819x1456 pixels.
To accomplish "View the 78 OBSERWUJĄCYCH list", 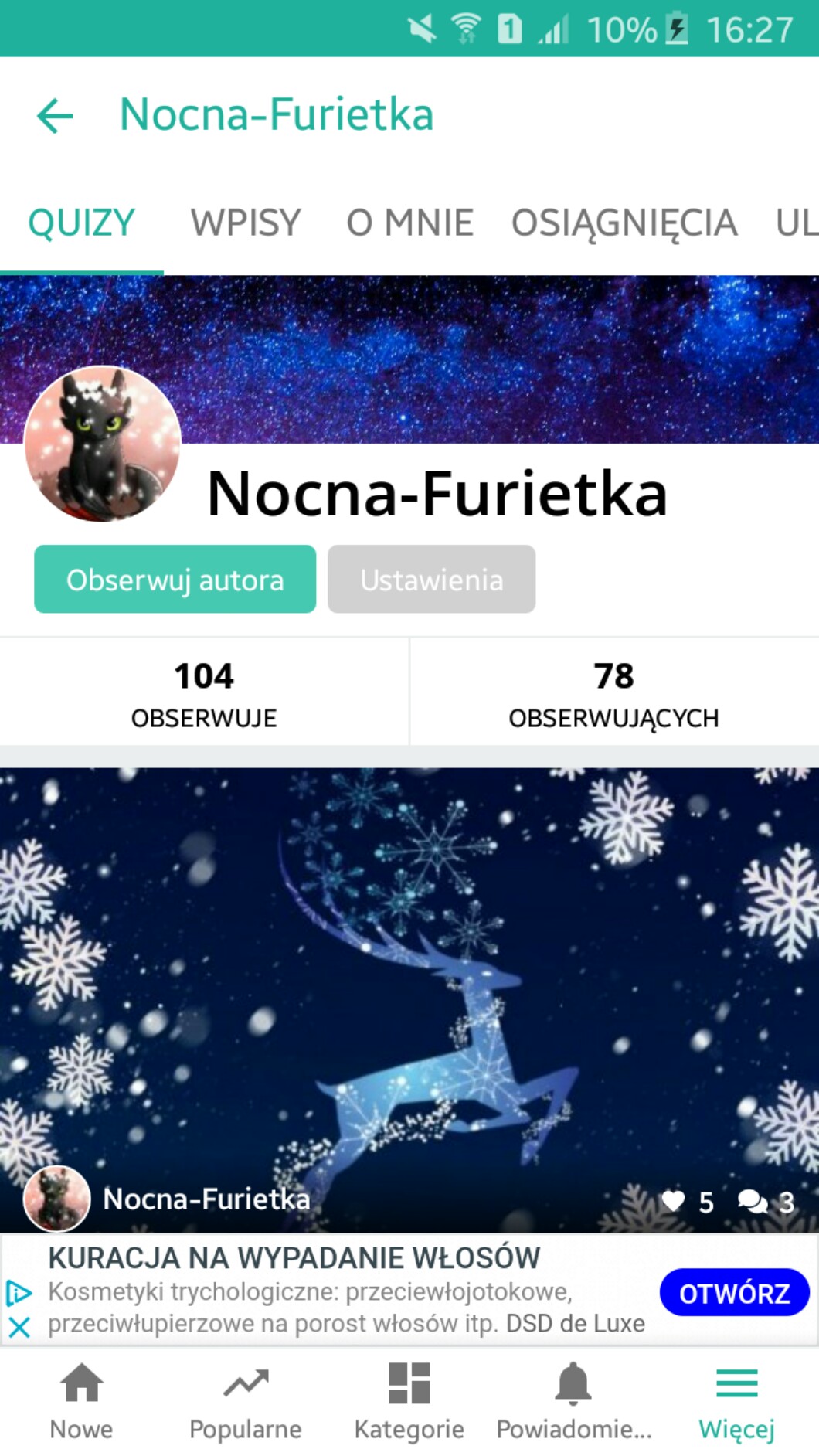I will click(x=613, y=692).
